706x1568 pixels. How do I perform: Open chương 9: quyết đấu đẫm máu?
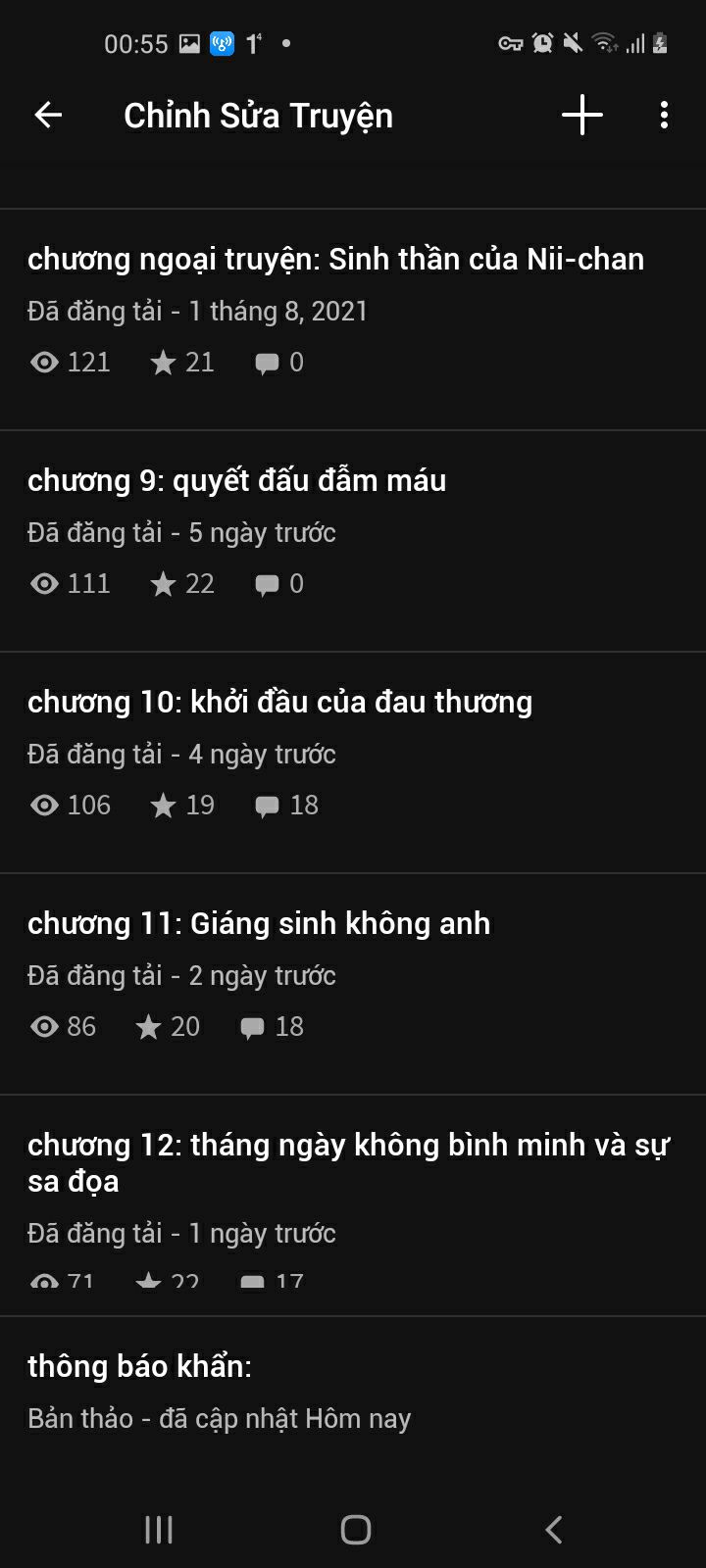coord(353,541)
